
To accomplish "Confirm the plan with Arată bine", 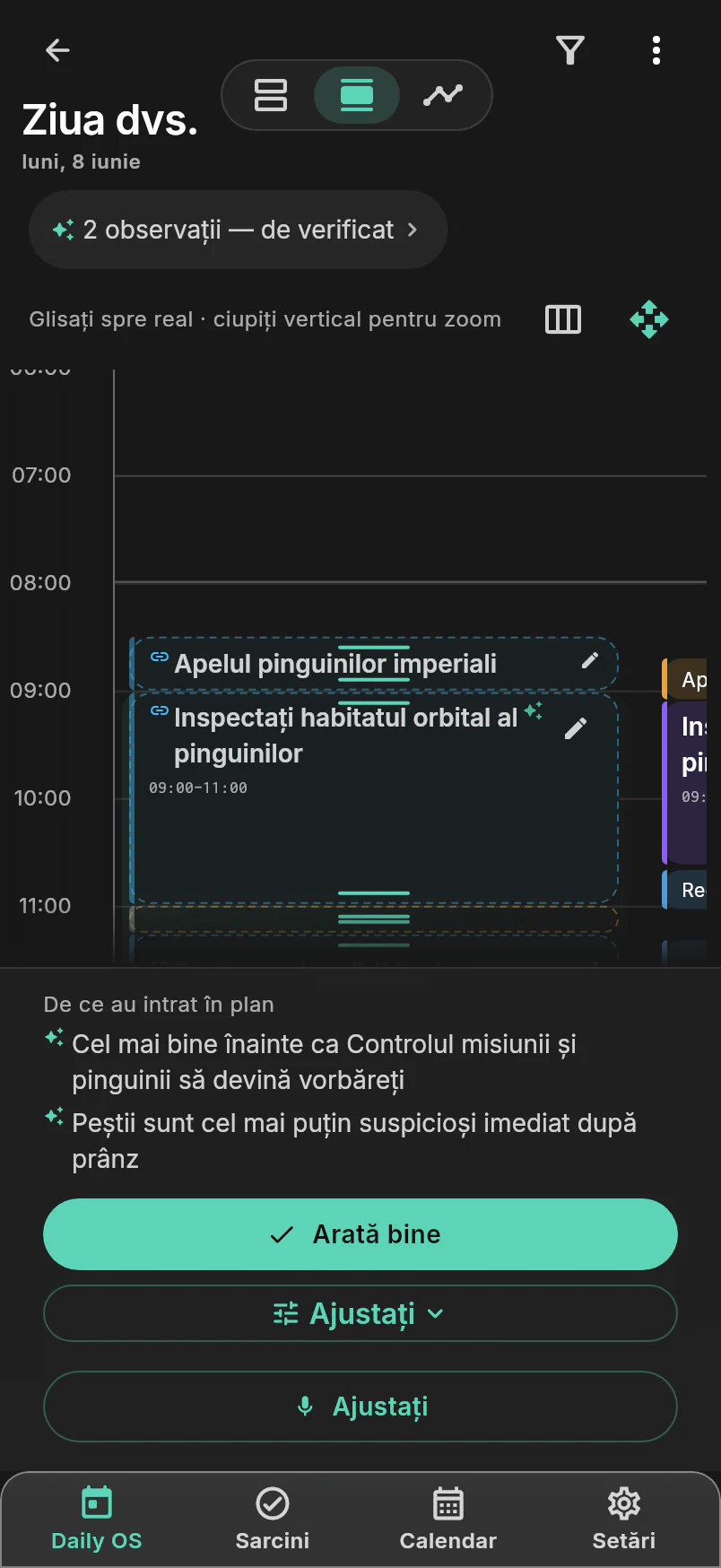I will click(x=360, y=1234).
